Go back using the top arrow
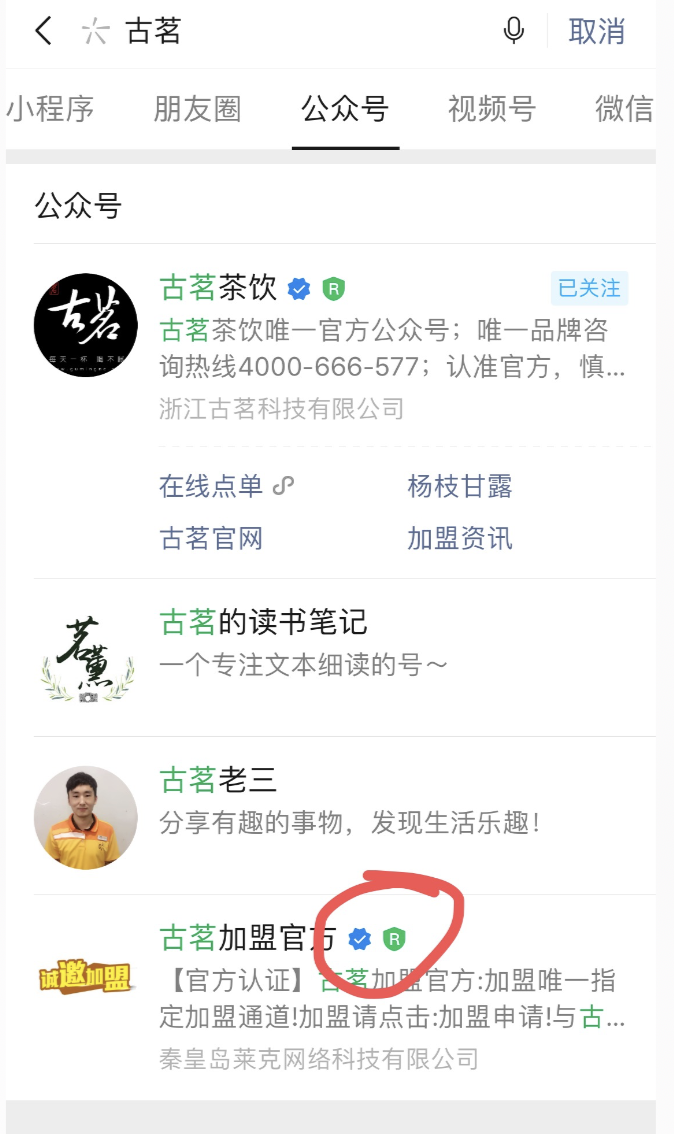Screen dimensions: 674x1134 43,31
